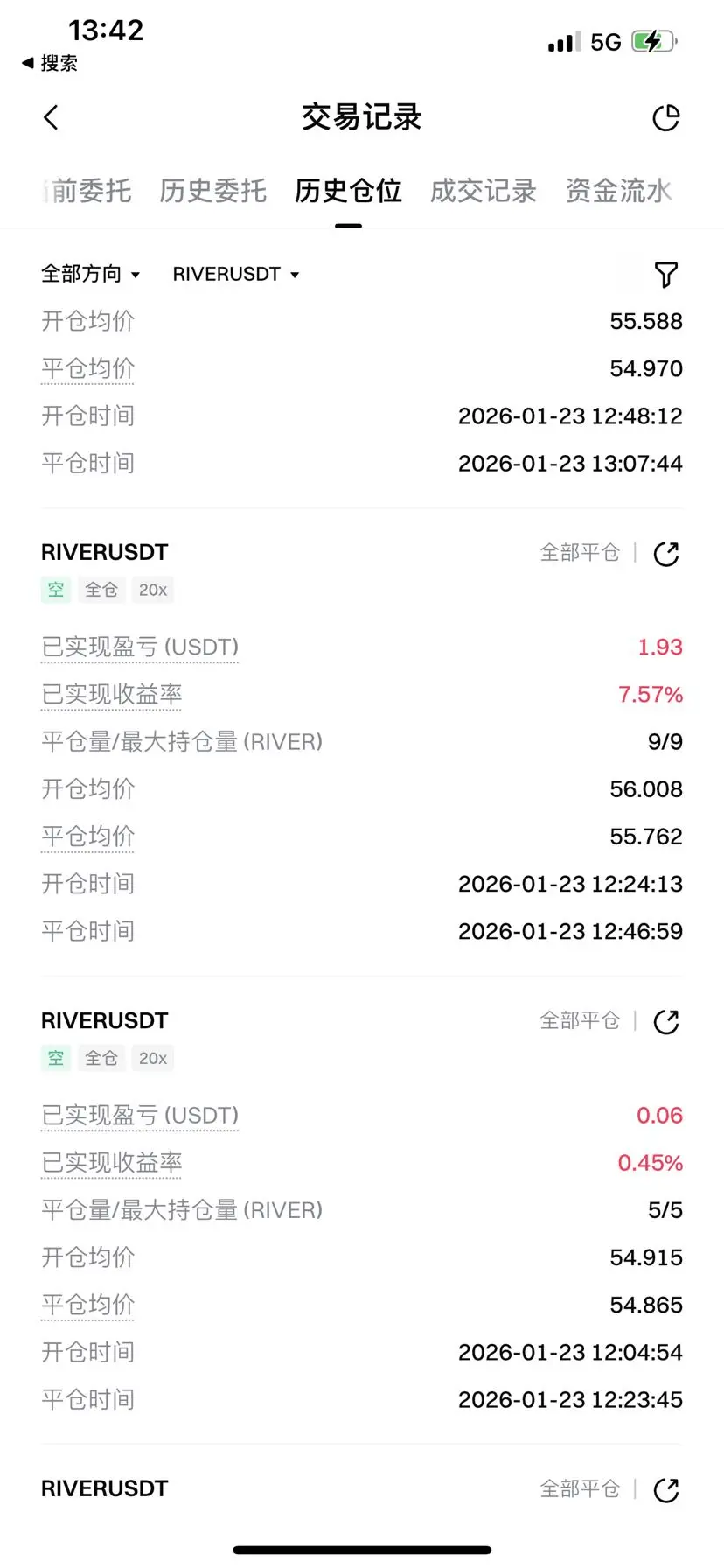The image size is (724, 1568).
Task: Switch to the 历史委托 tab
Action: [x=212, y=190]
